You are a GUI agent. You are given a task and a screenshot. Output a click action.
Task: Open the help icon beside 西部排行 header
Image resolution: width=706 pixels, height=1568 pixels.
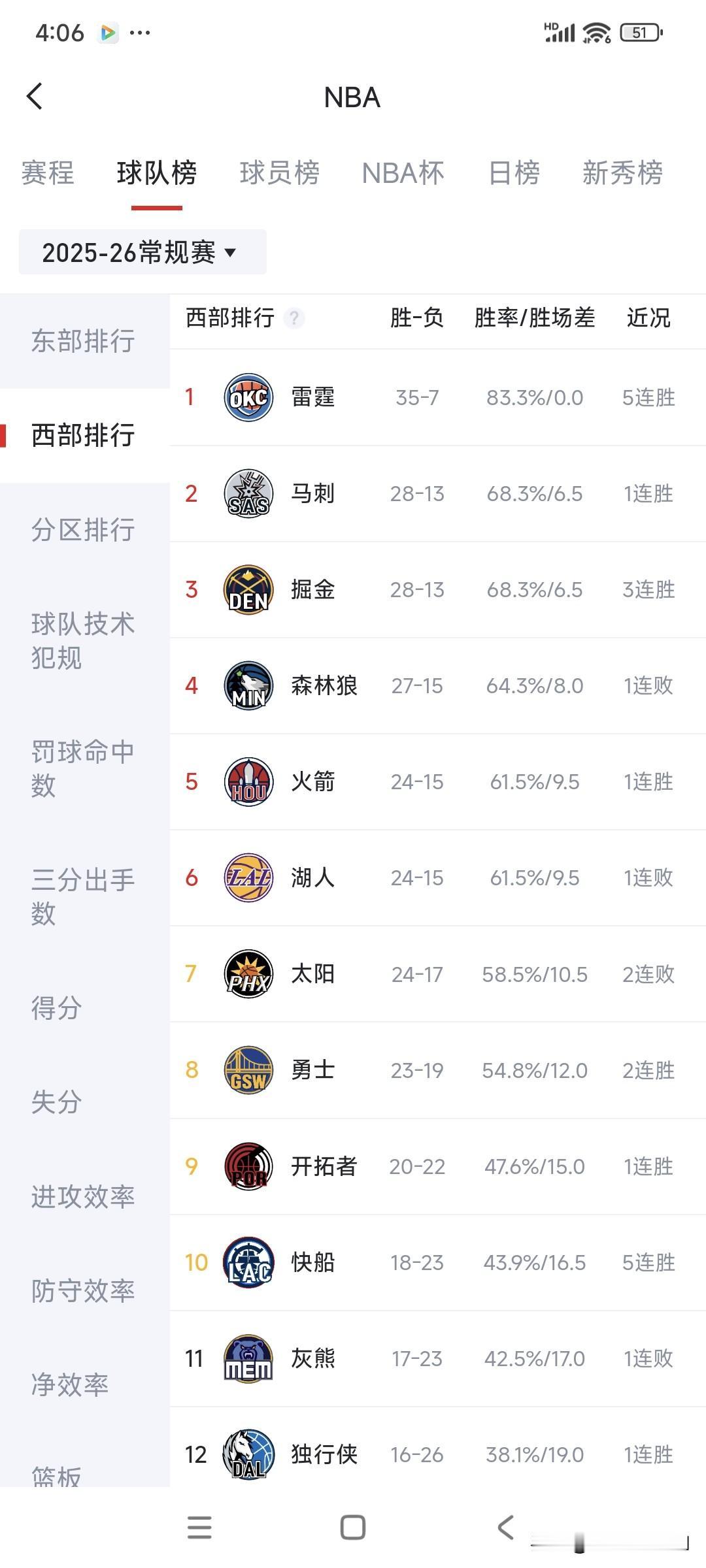(x=294, y=319)
